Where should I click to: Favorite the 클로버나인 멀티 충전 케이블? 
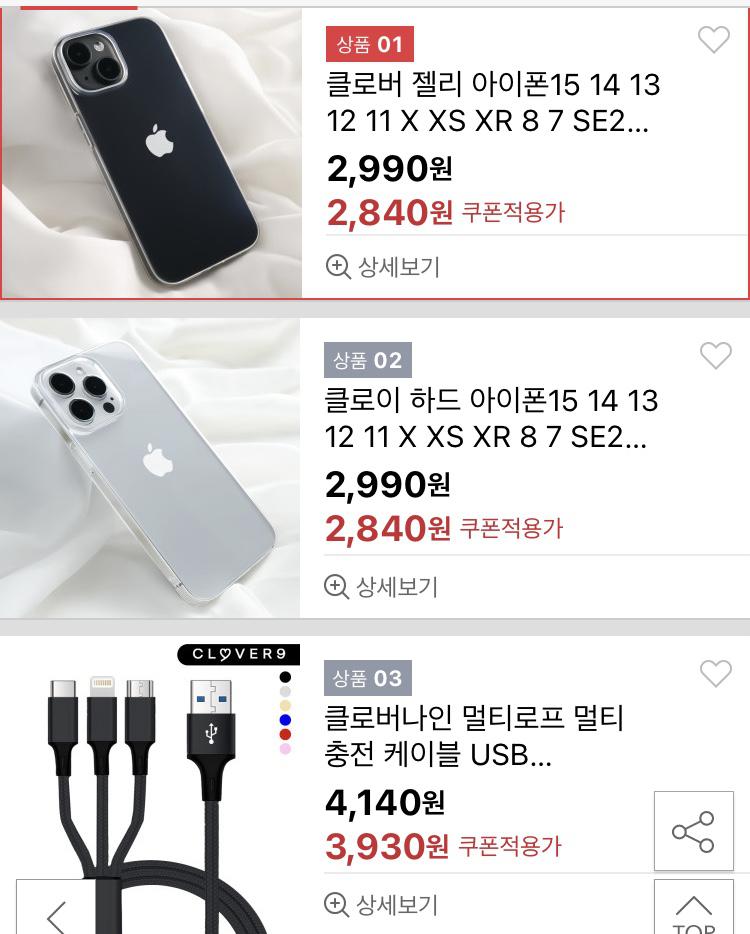pos(715,674)
